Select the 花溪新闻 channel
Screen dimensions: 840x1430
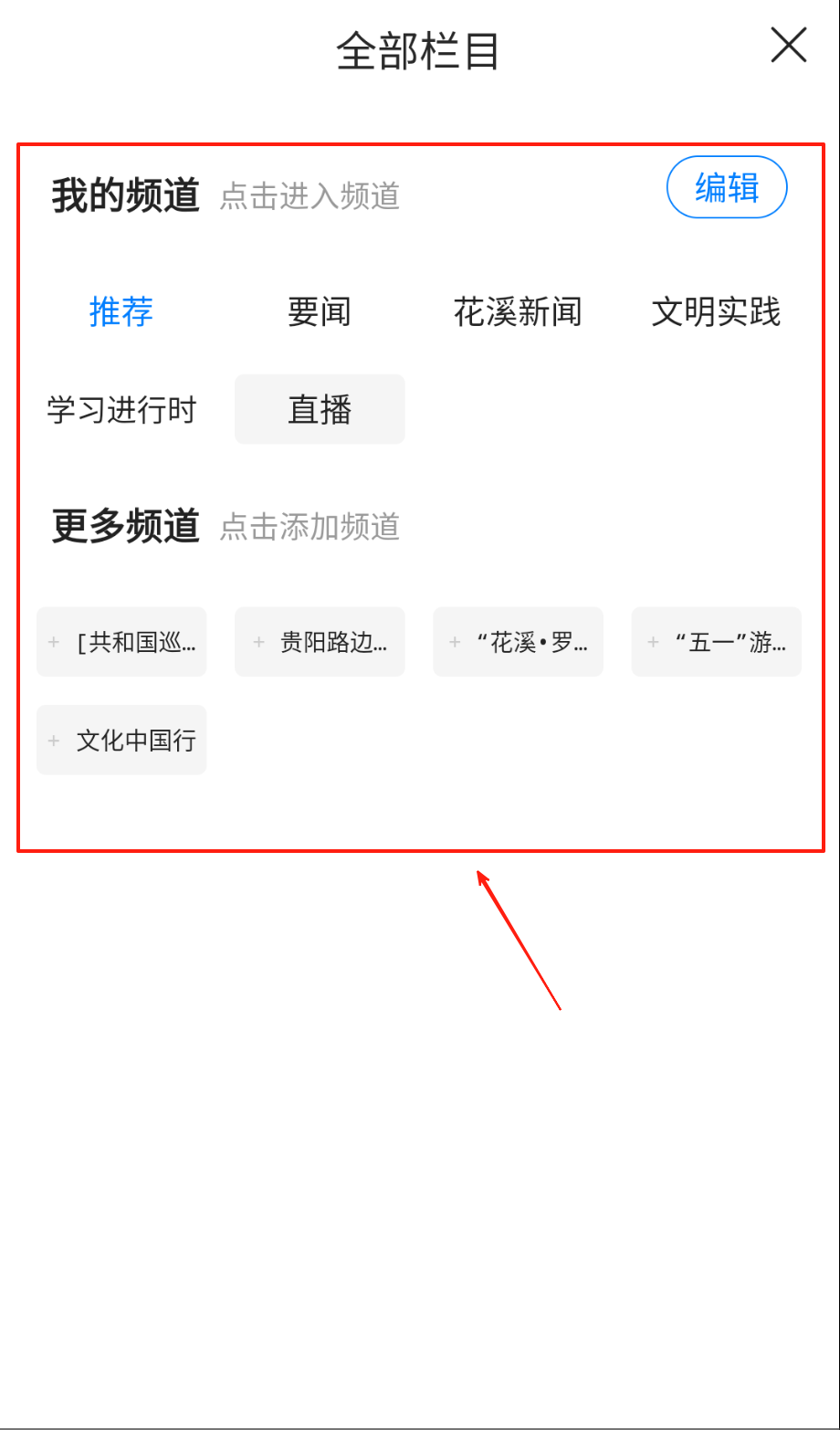tap(518, 312)
